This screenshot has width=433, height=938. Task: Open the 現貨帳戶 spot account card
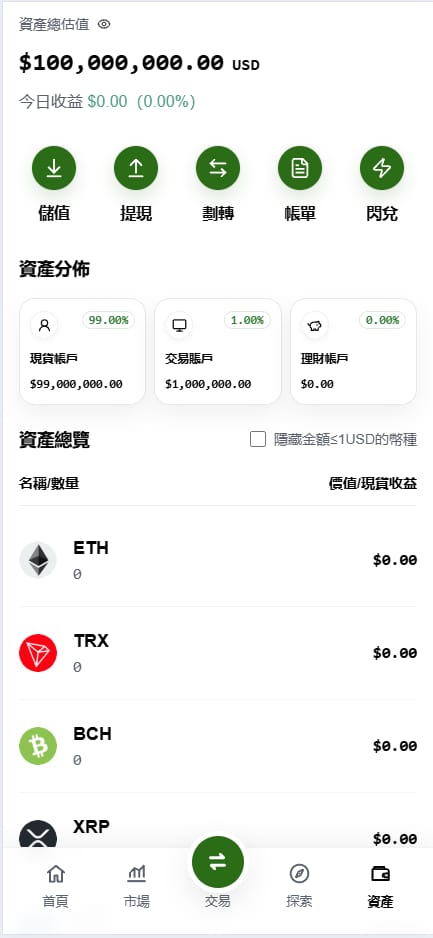click(83, 352)
